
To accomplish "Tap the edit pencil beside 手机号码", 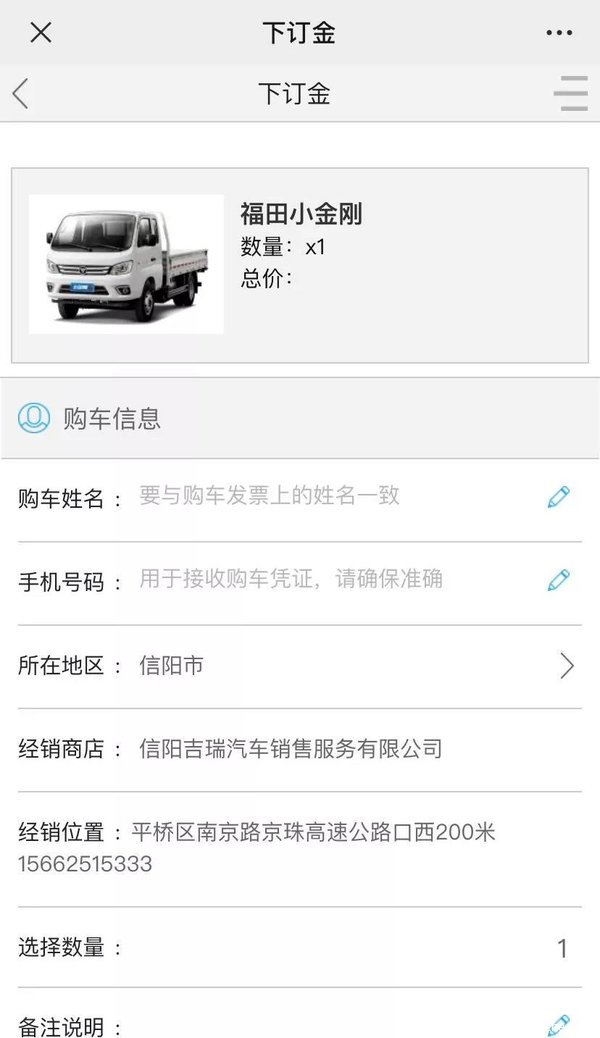I will click(558, 580).
